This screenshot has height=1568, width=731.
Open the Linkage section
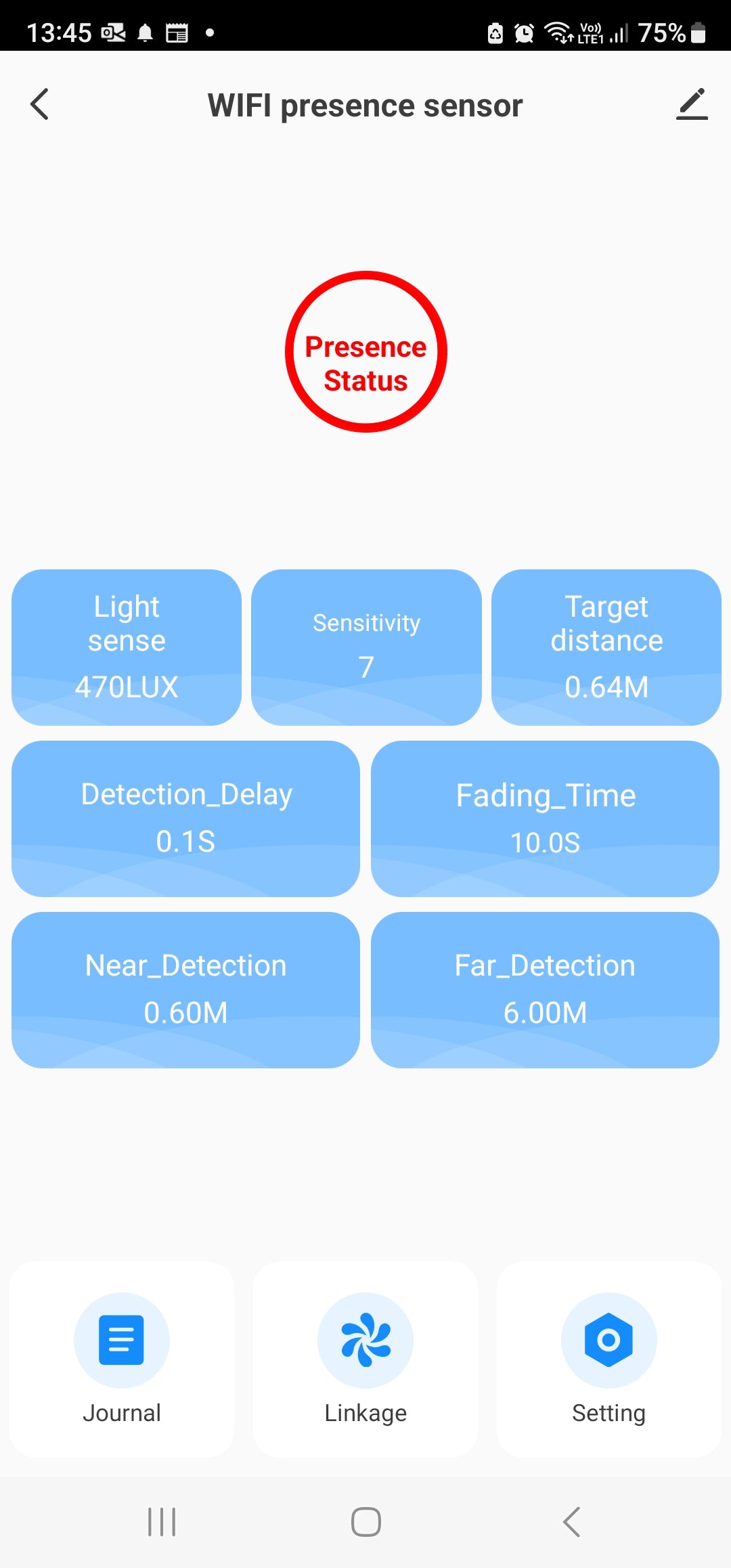point(365,1358)
